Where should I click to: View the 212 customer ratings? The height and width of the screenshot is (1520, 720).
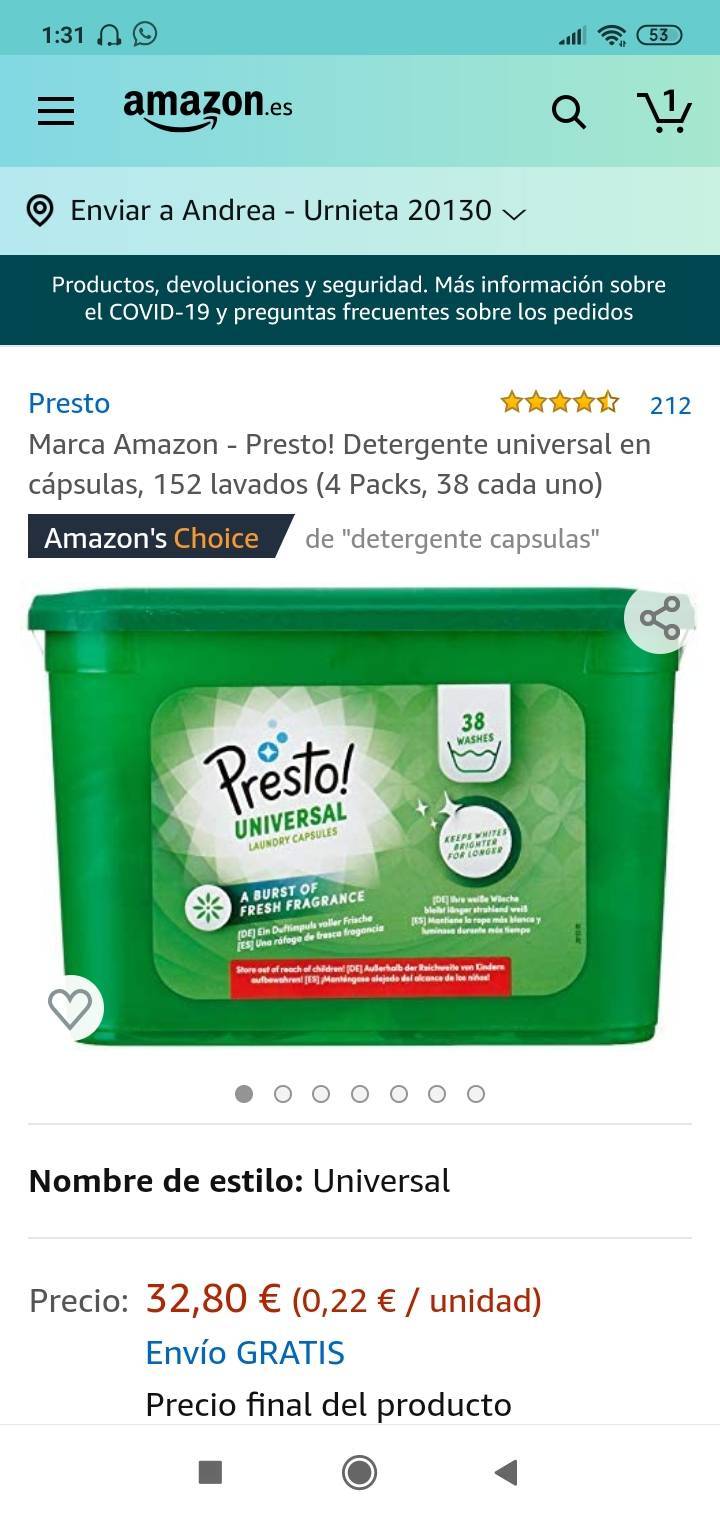[x=669, y=405]
